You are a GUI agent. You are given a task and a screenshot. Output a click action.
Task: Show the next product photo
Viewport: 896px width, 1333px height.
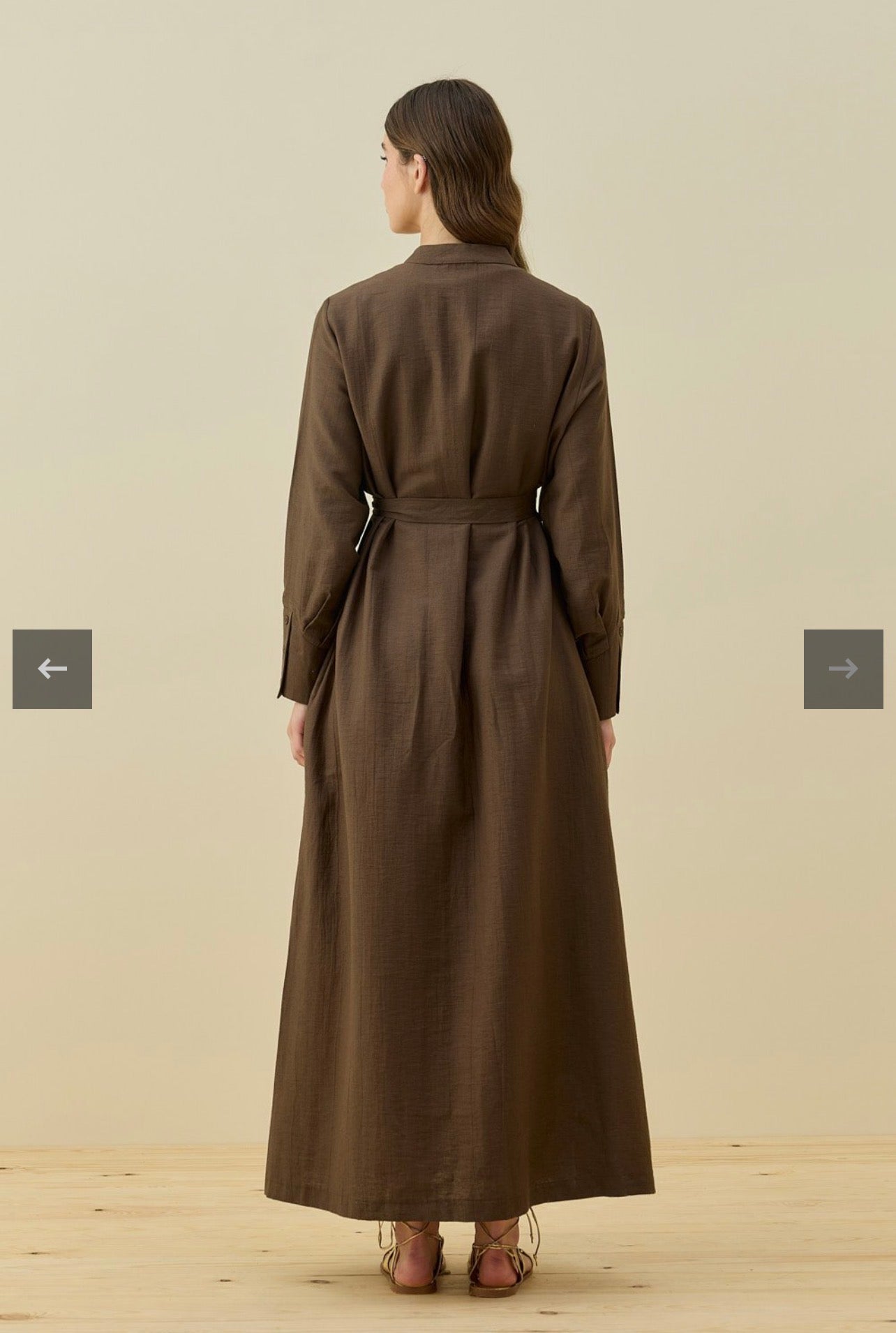click(x=843, y=669)
